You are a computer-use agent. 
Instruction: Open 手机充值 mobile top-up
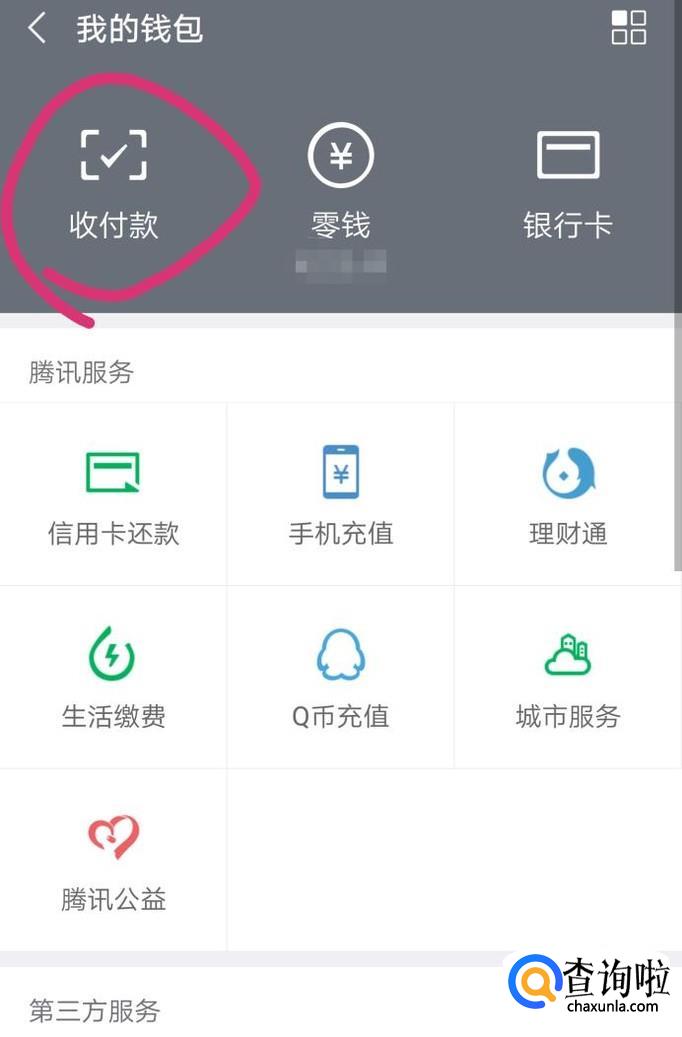coord(340,496)
